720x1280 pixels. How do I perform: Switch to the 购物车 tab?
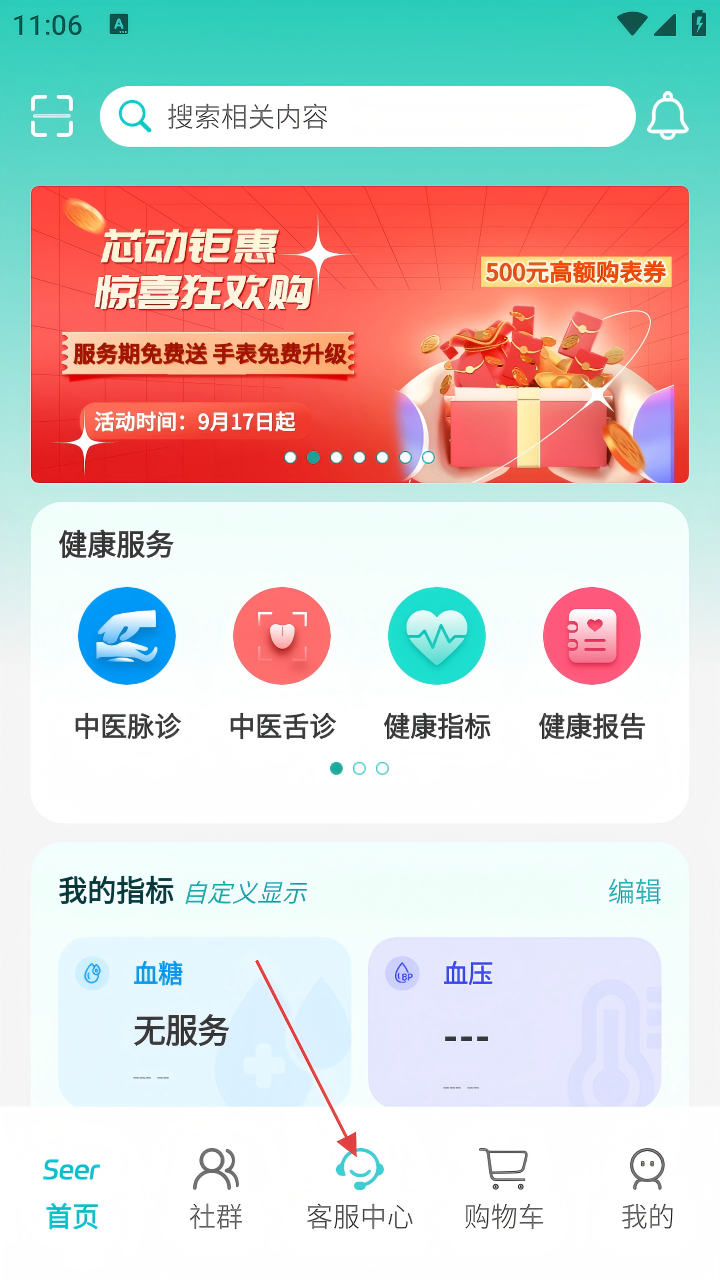(504, 1192)
